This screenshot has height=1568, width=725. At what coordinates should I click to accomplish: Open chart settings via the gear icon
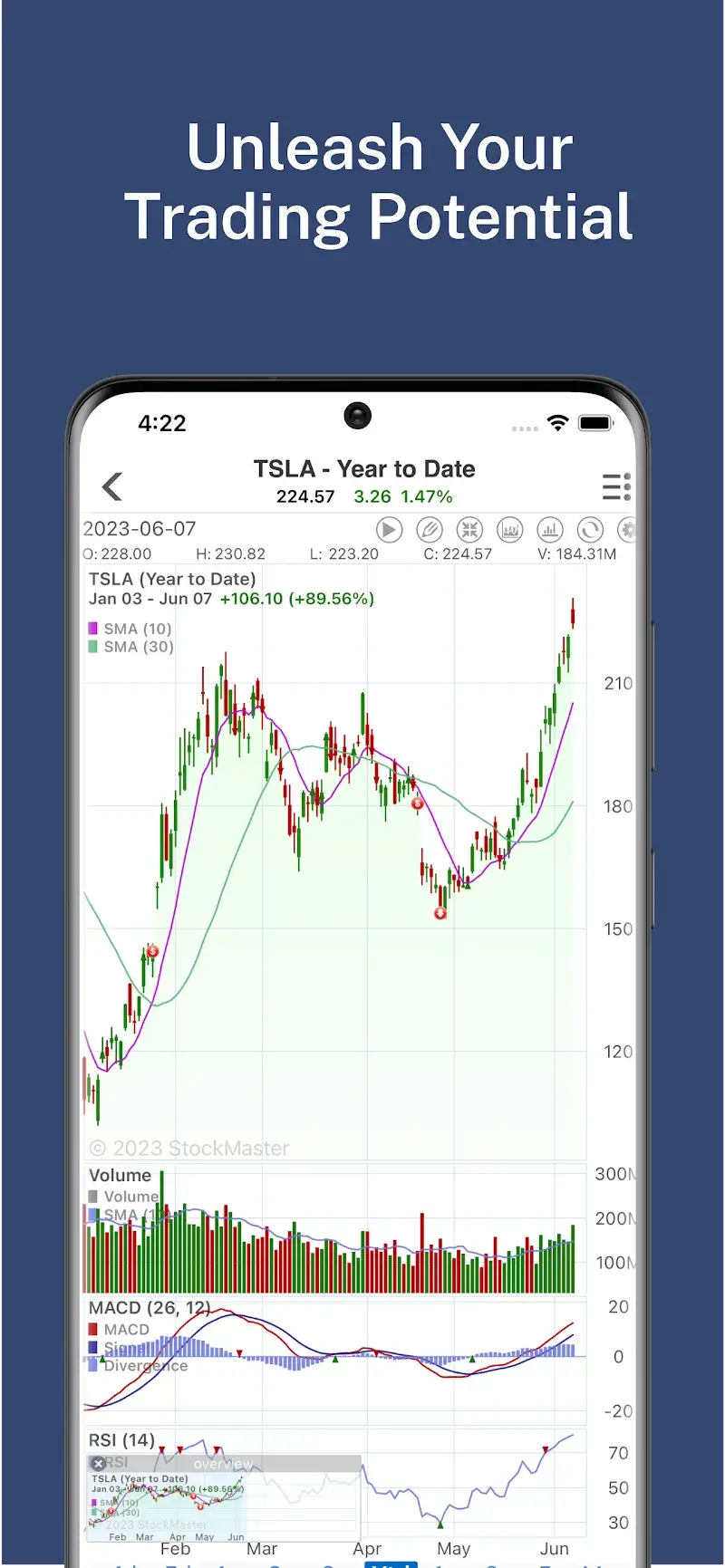(x=629, y=530)
